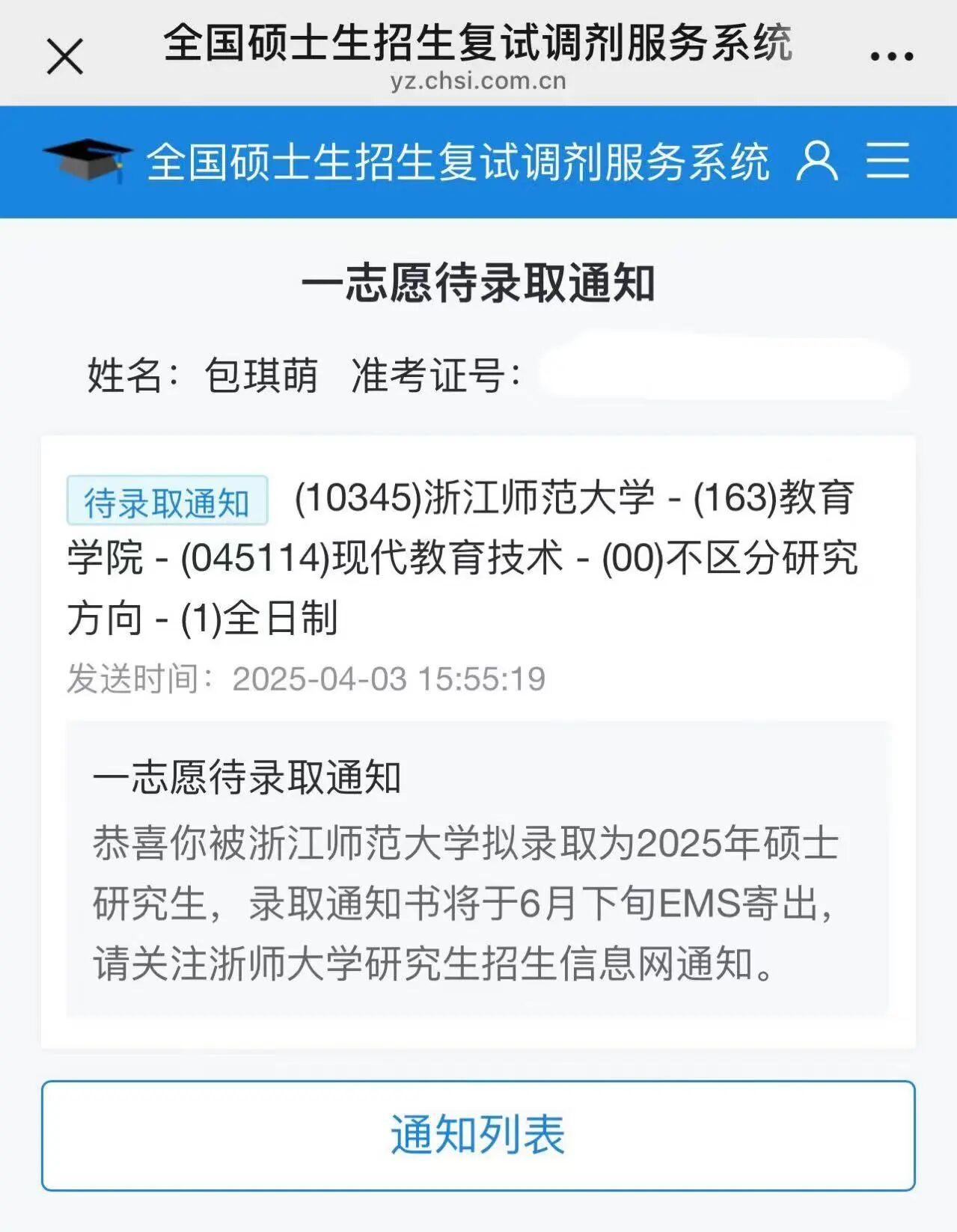The width and height of the screenshot is (957, 1232).
Task: Open the hamburger menu in the blue header
Action: 888,160
